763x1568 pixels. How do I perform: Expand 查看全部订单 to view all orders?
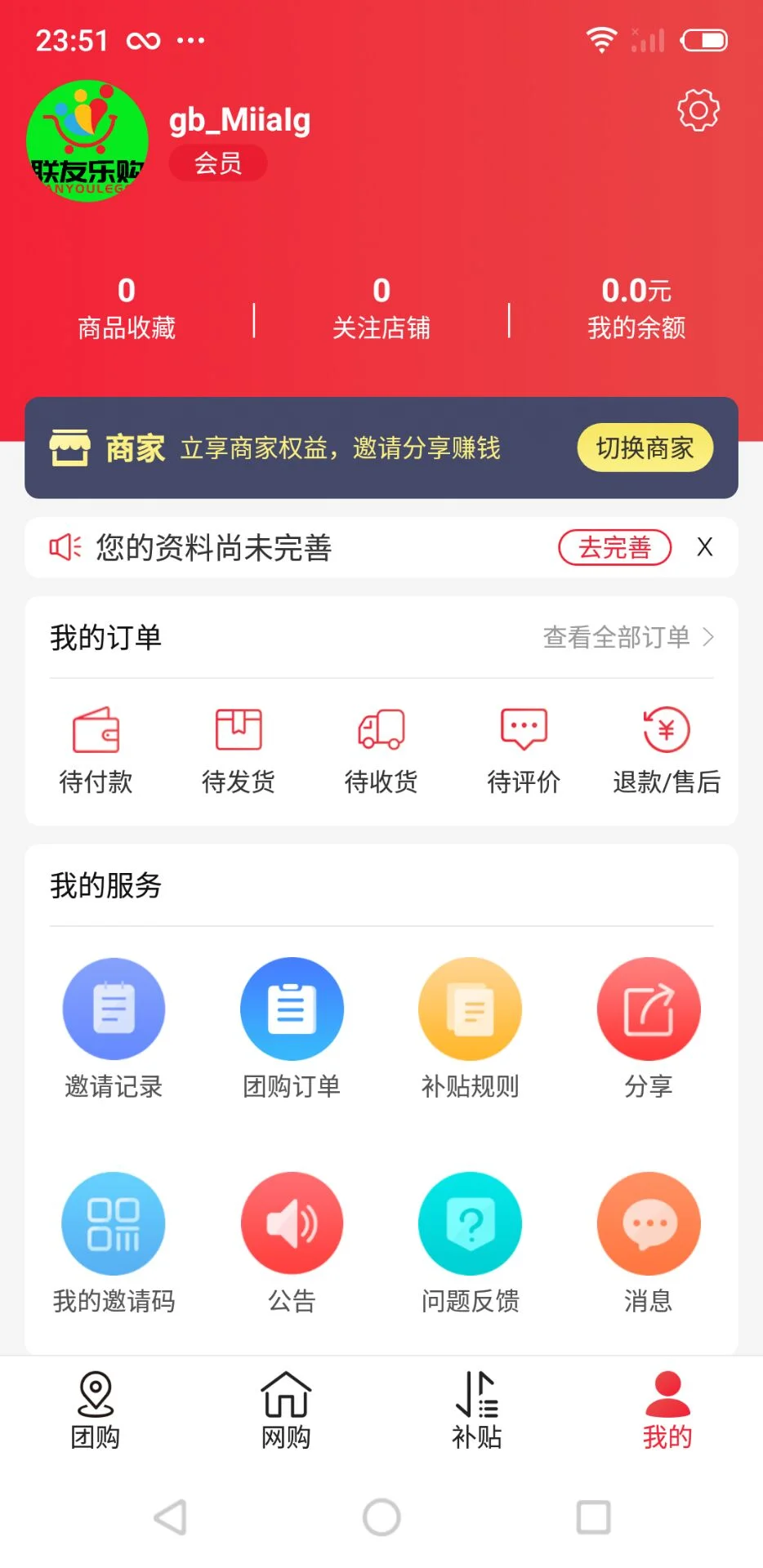coord(626,637)
